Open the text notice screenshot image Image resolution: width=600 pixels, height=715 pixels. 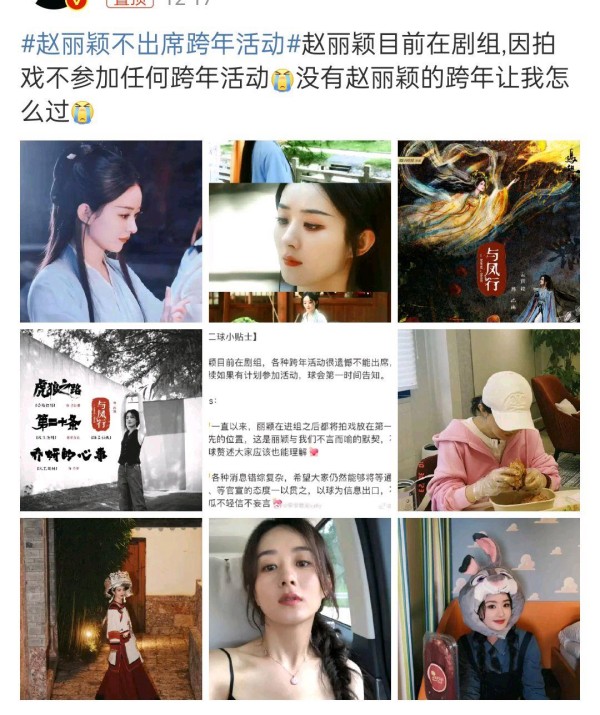click(300, 420)
